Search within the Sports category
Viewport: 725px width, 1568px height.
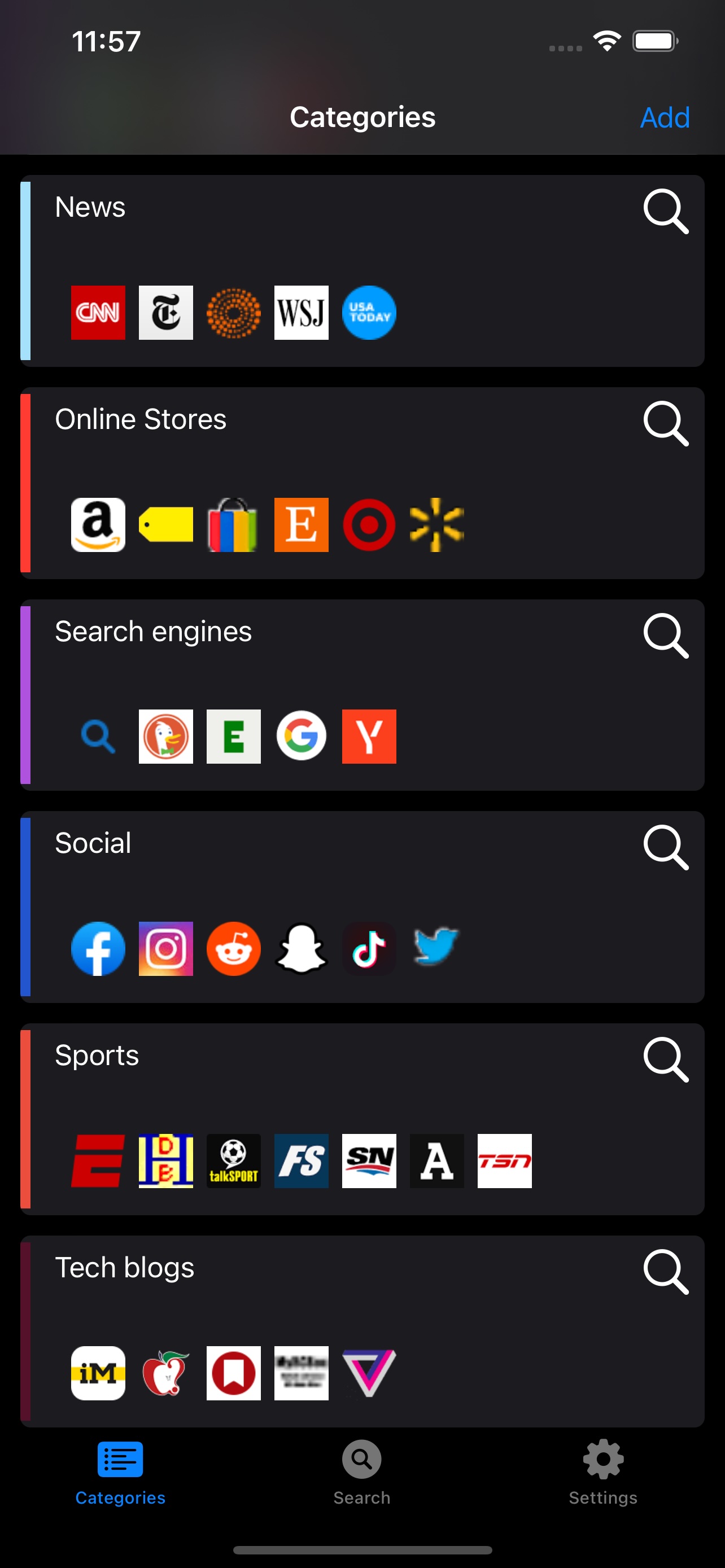pyautogui.click(x=665, y=1059)
